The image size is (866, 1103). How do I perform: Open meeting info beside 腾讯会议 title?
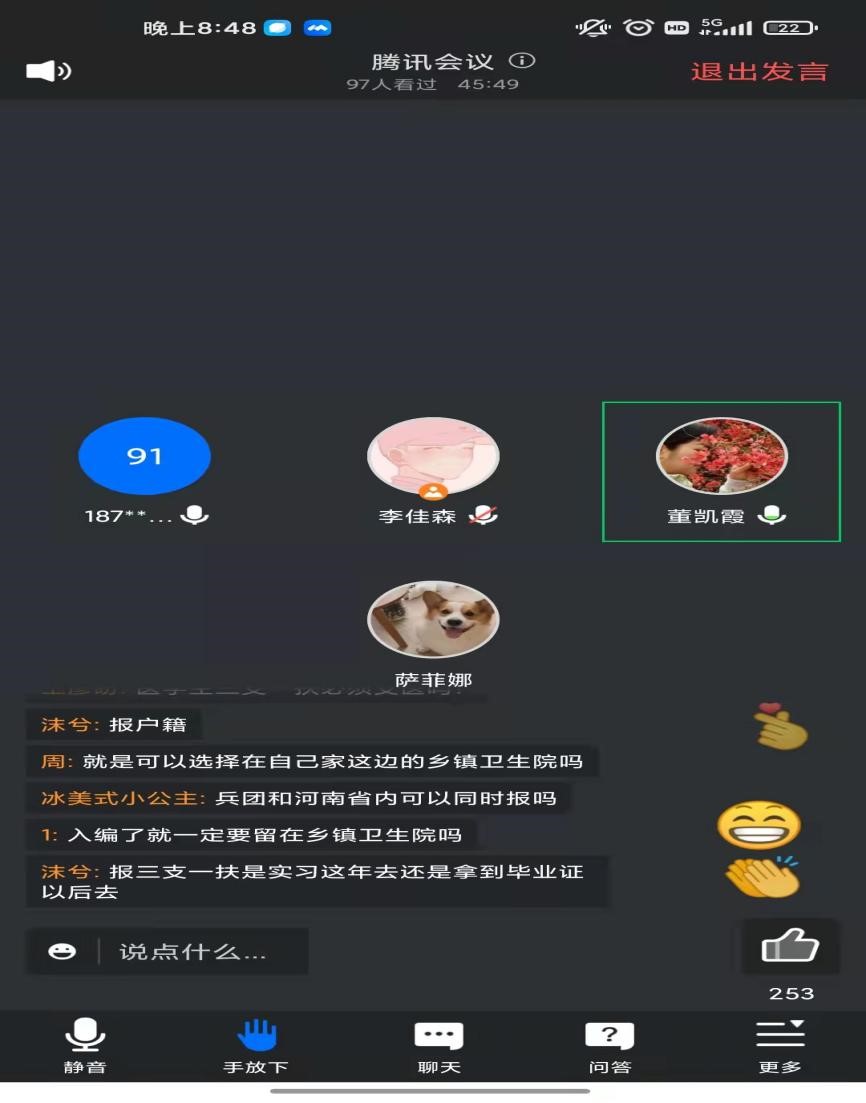click(522, 61)
